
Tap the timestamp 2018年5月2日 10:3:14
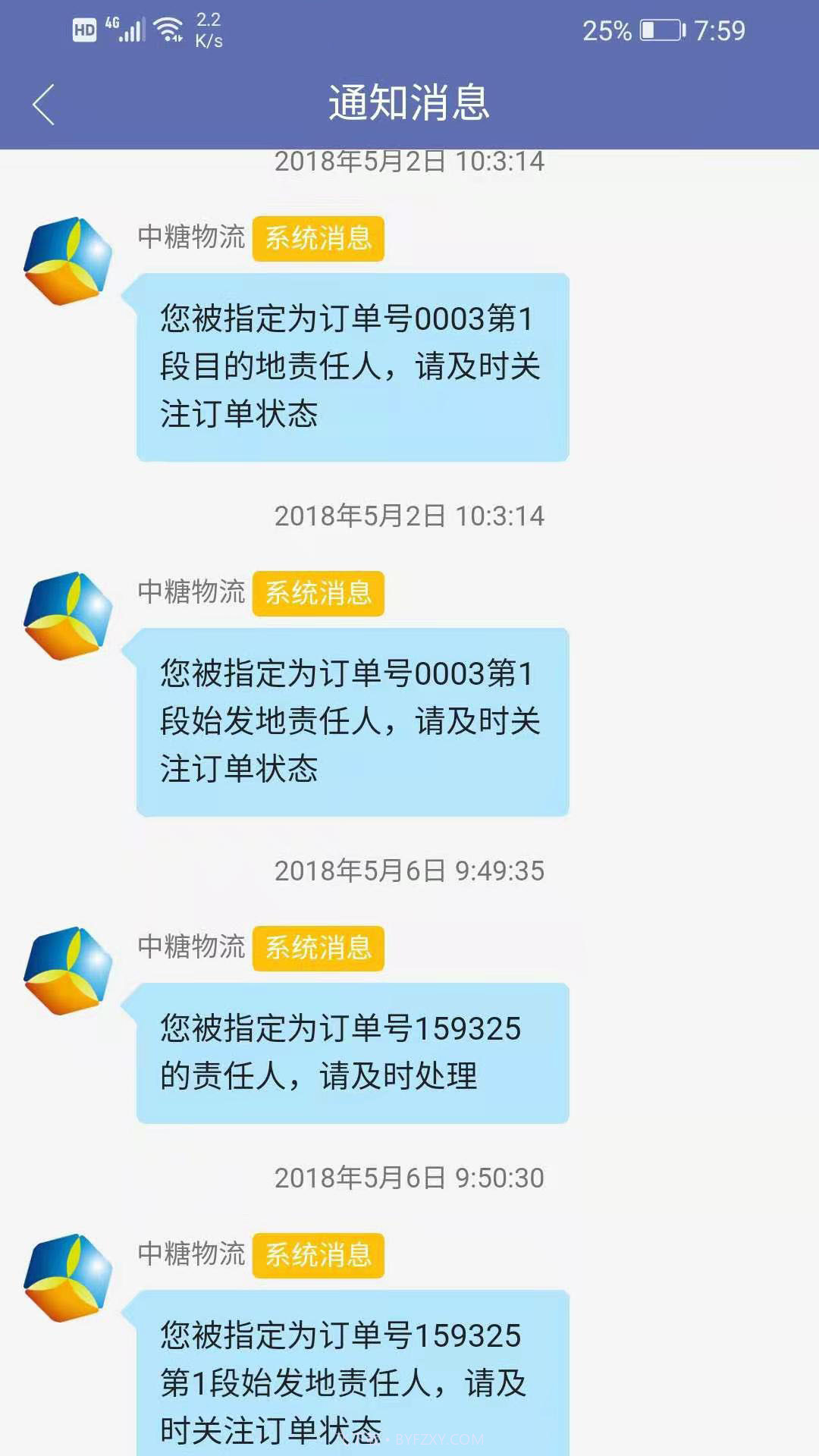[x=409, y=161]
